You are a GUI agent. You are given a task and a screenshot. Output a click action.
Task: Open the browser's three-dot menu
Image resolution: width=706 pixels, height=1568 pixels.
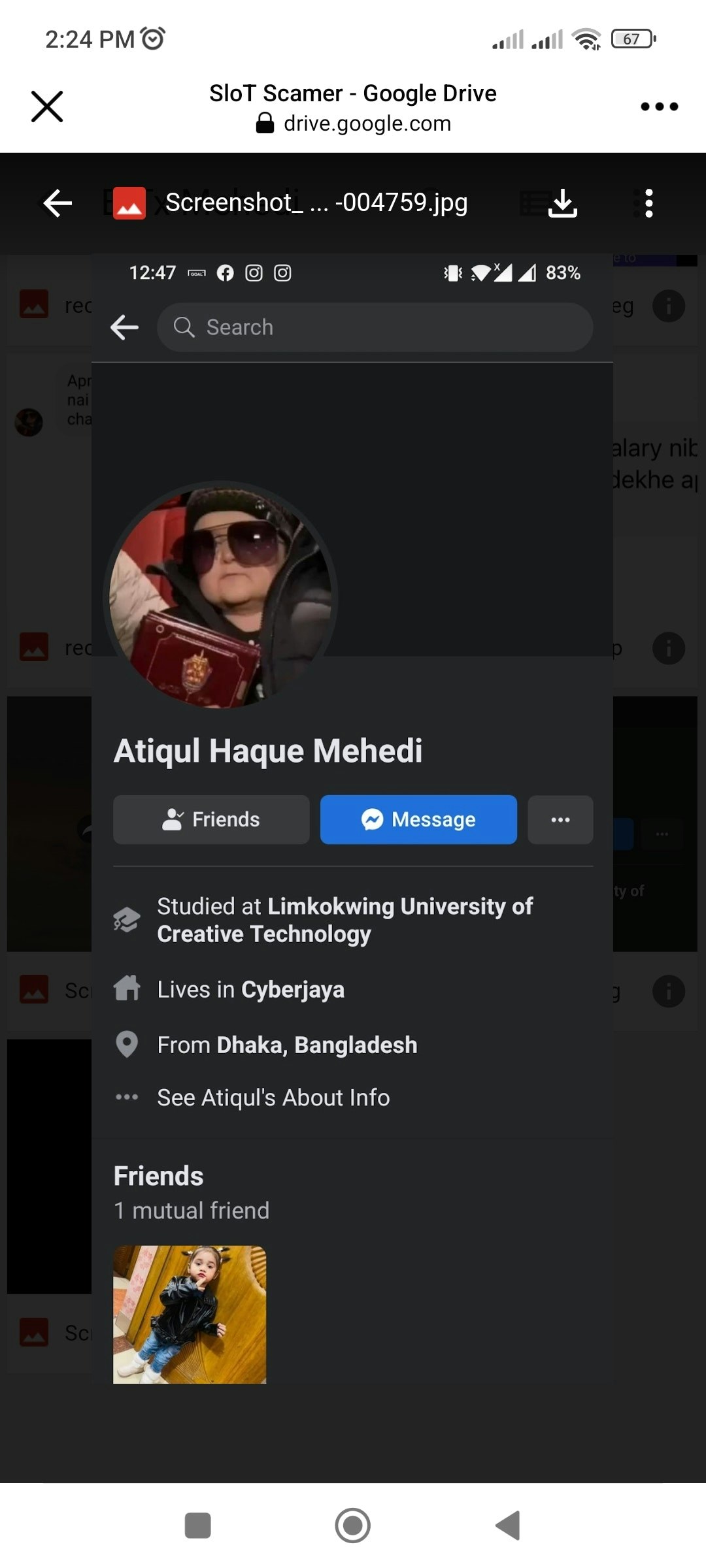(659, 106)
